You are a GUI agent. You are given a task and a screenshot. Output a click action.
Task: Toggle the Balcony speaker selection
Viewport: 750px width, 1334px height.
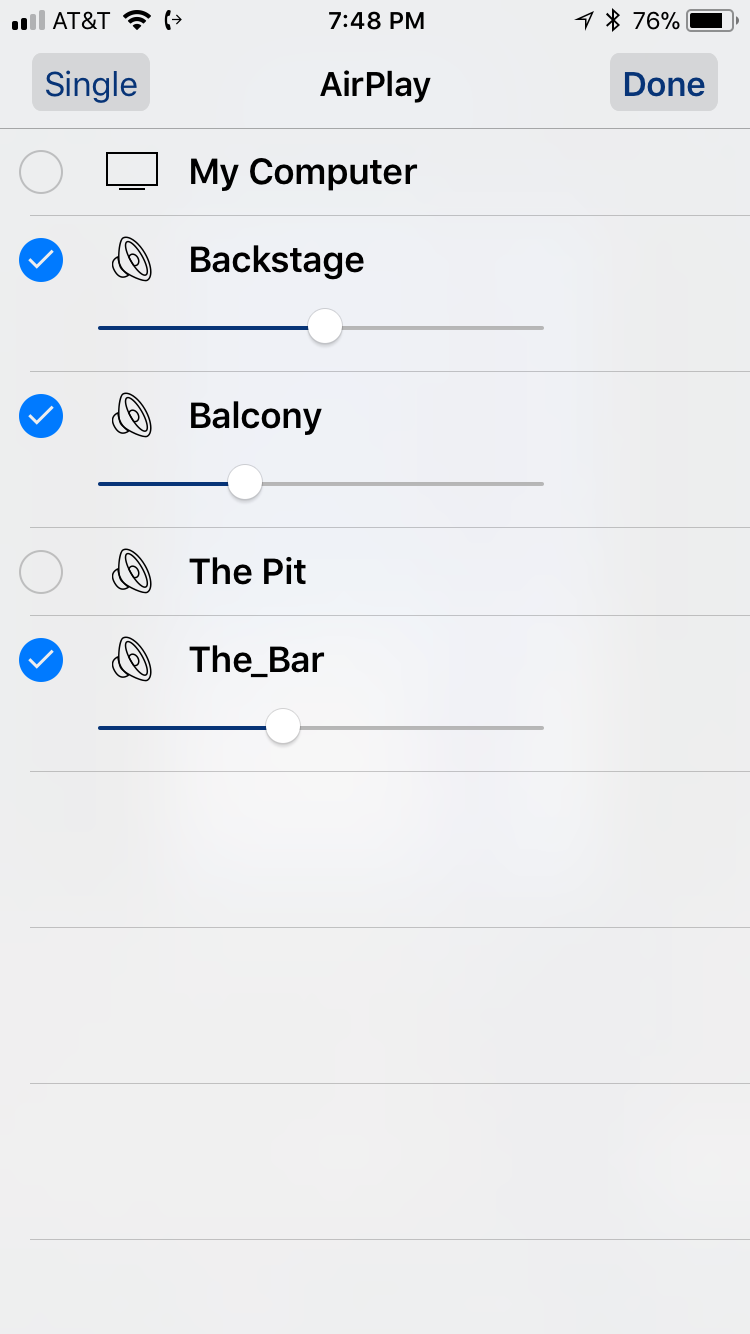click(40, 415)
